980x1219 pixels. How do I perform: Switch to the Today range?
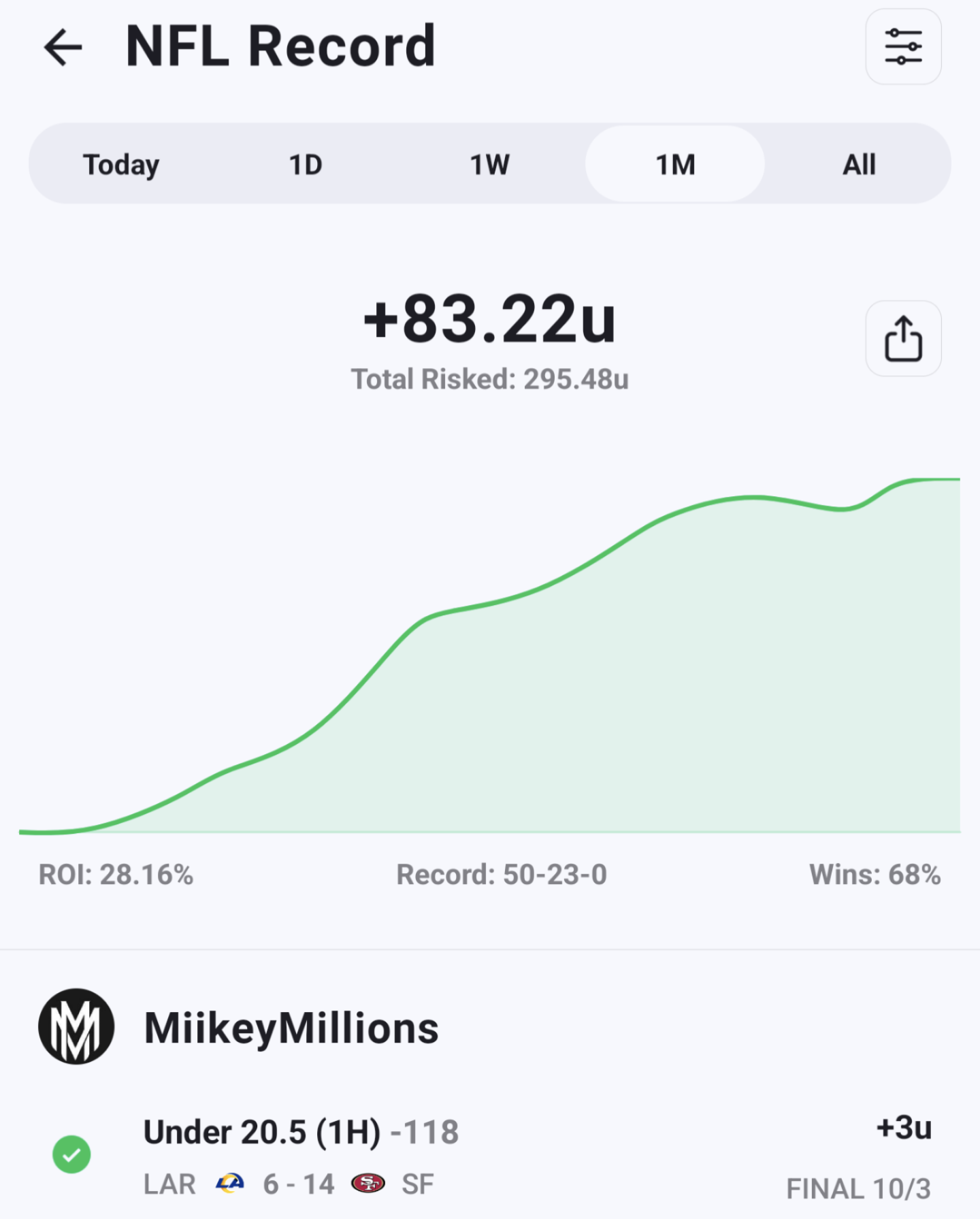pos(121,164)
